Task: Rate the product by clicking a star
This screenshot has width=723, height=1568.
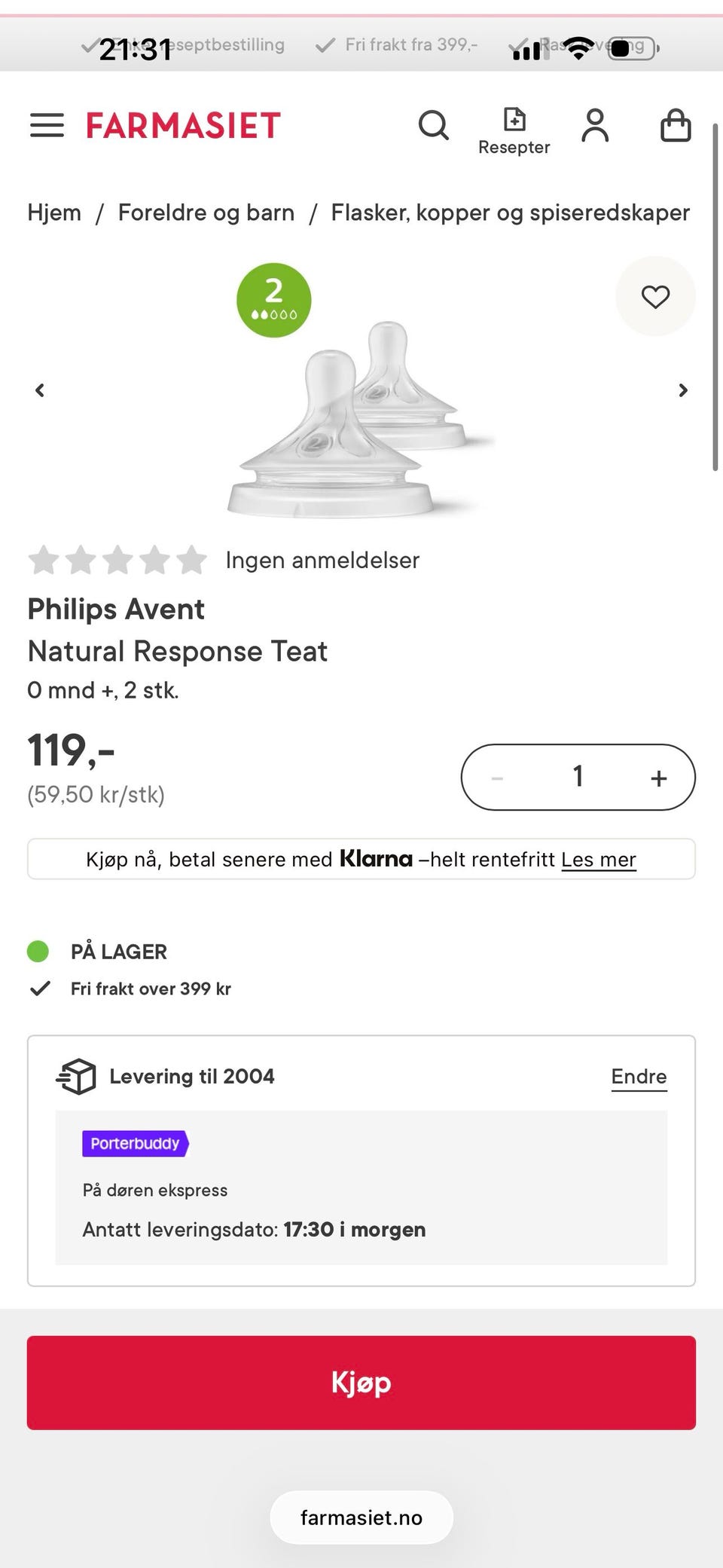Action: click(x=117, y=560)
